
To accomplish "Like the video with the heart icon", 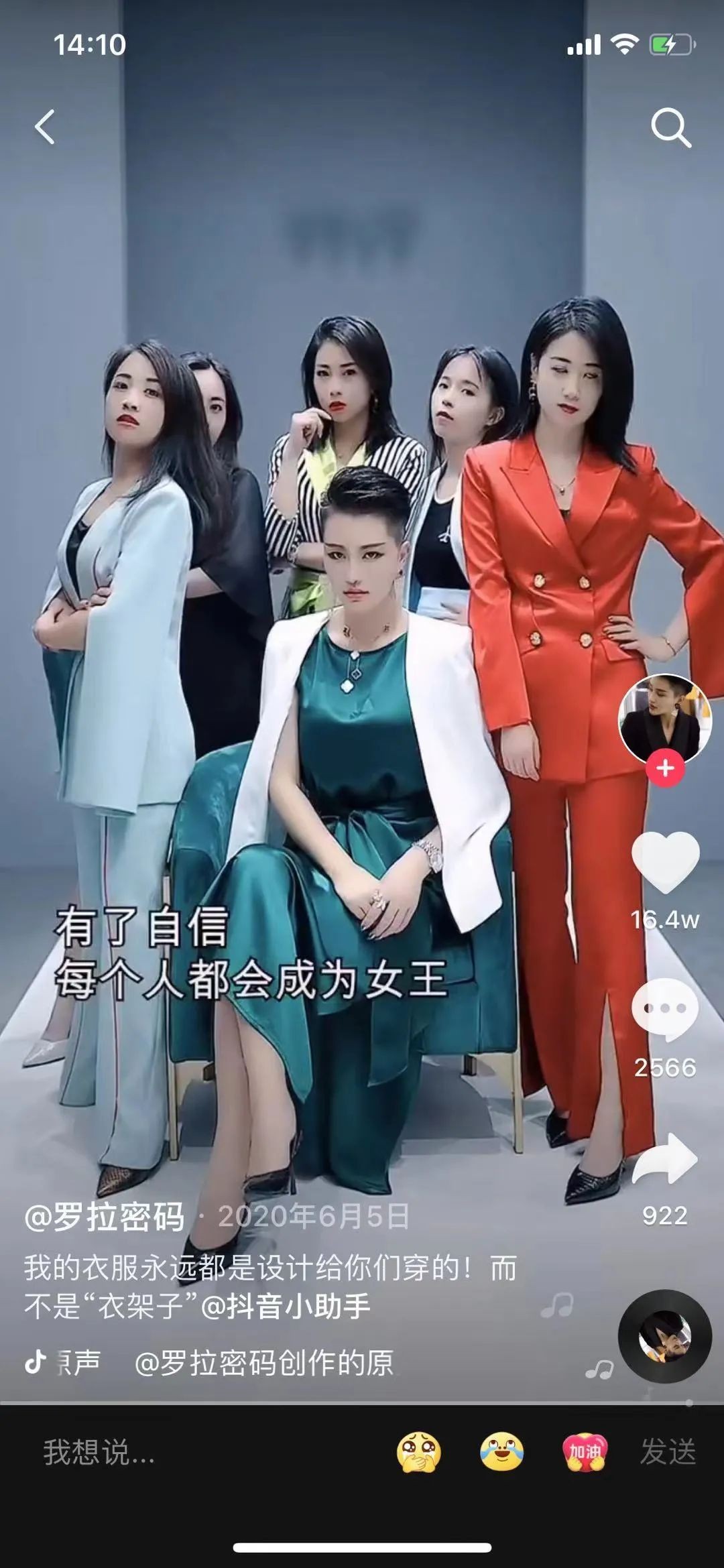I will coord(665,862).
